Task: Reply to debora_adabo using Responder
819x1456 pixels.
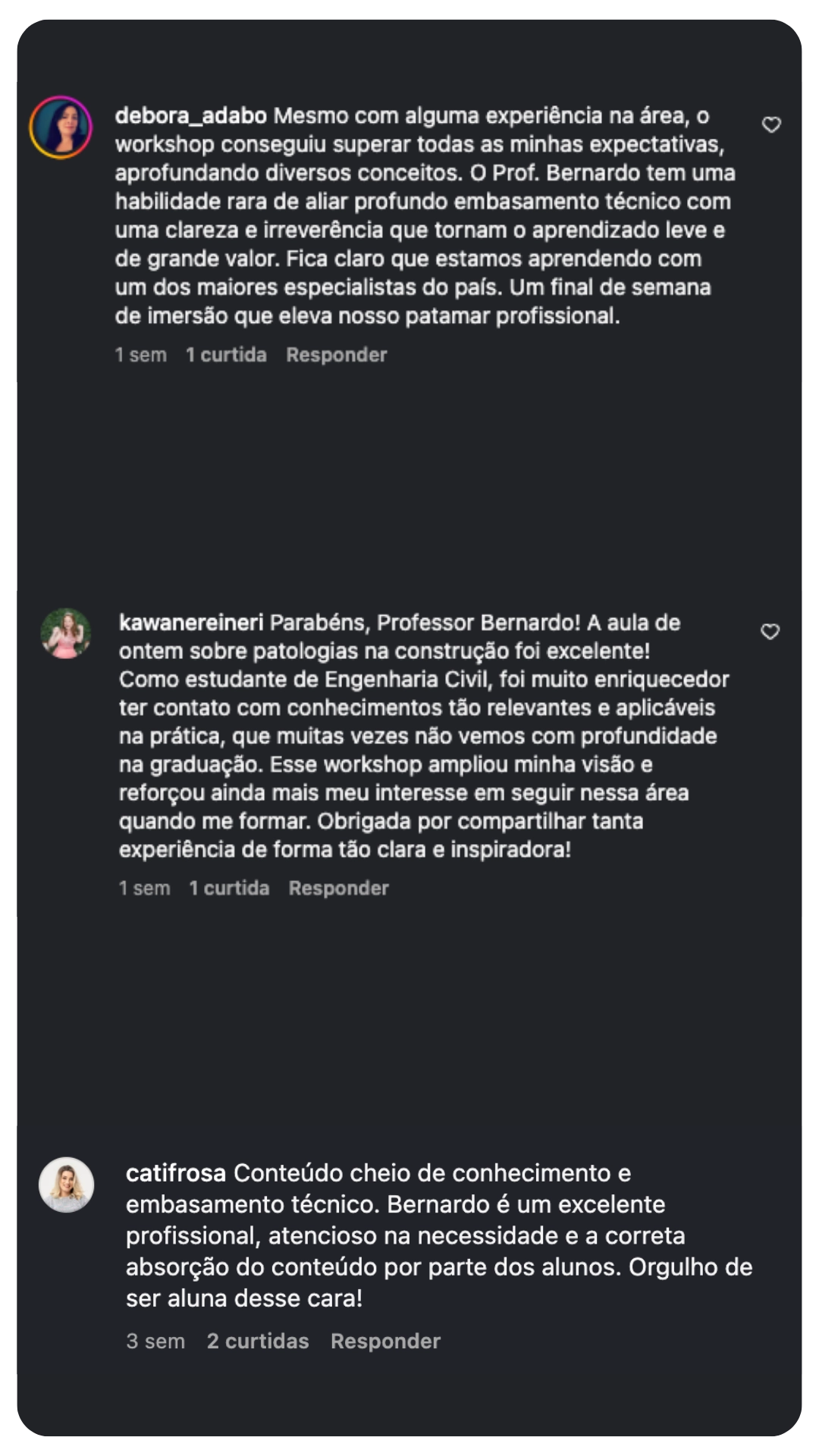Action: [336, 353]
